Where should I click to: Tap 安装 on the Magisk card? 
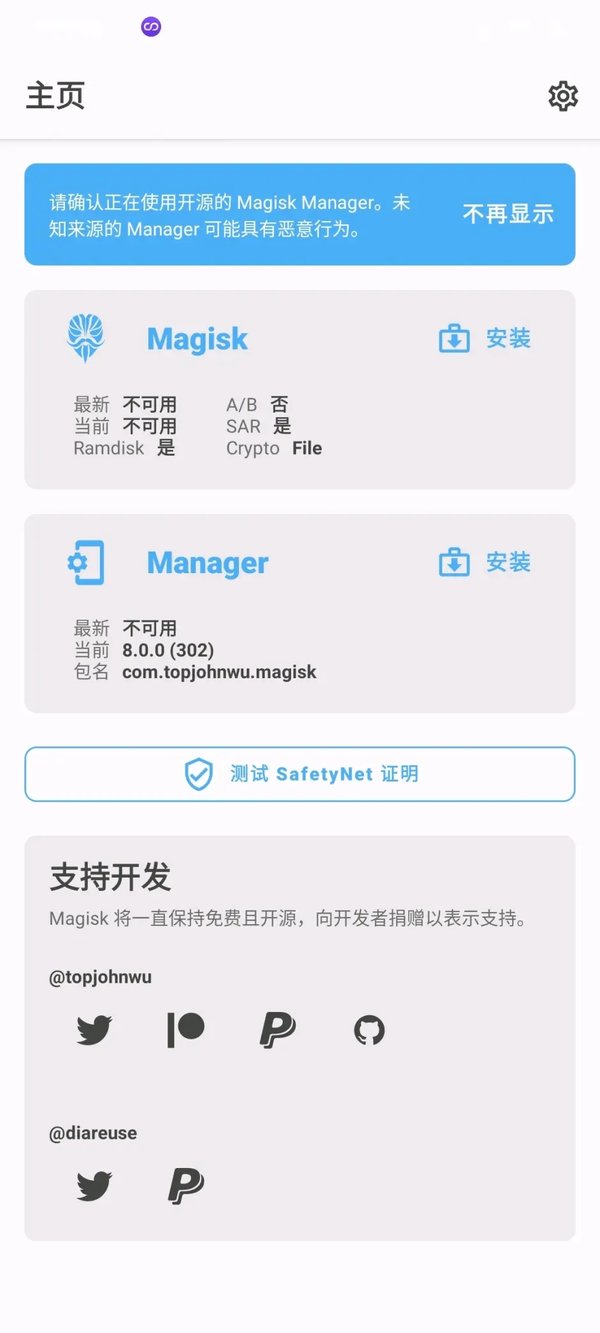pos(486,339)
